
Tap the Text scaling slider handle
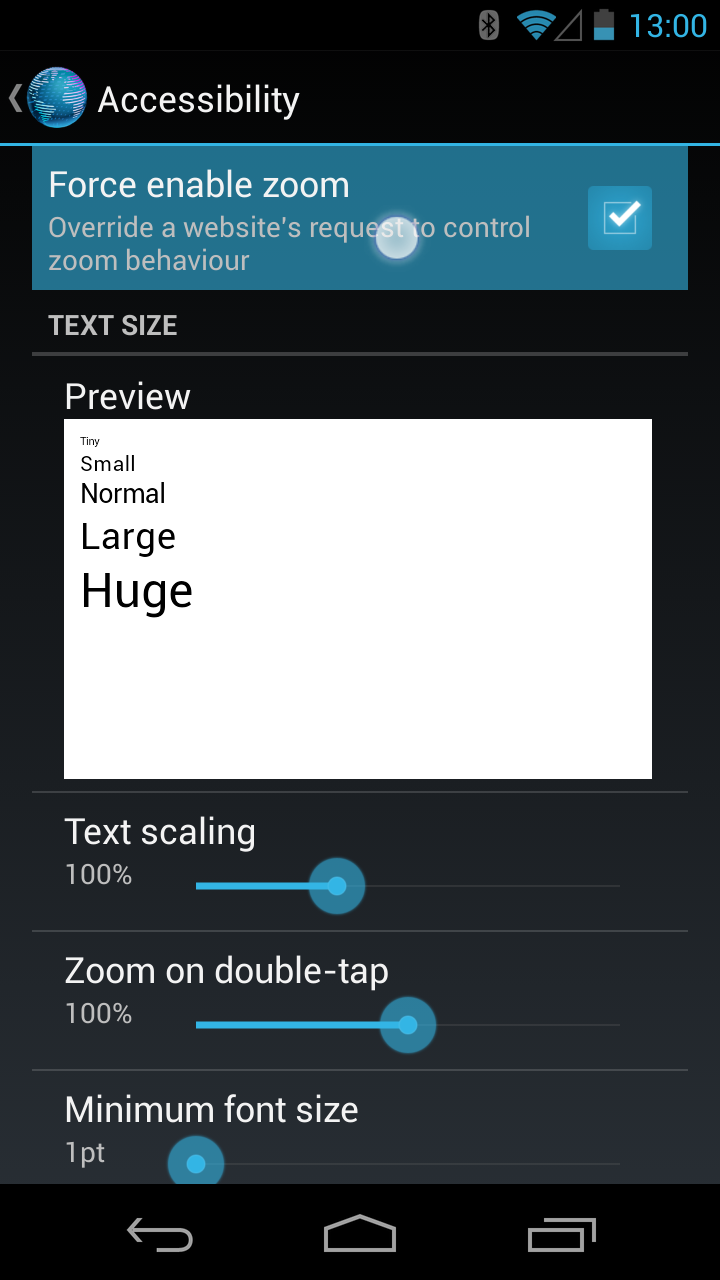pos(337,886)
